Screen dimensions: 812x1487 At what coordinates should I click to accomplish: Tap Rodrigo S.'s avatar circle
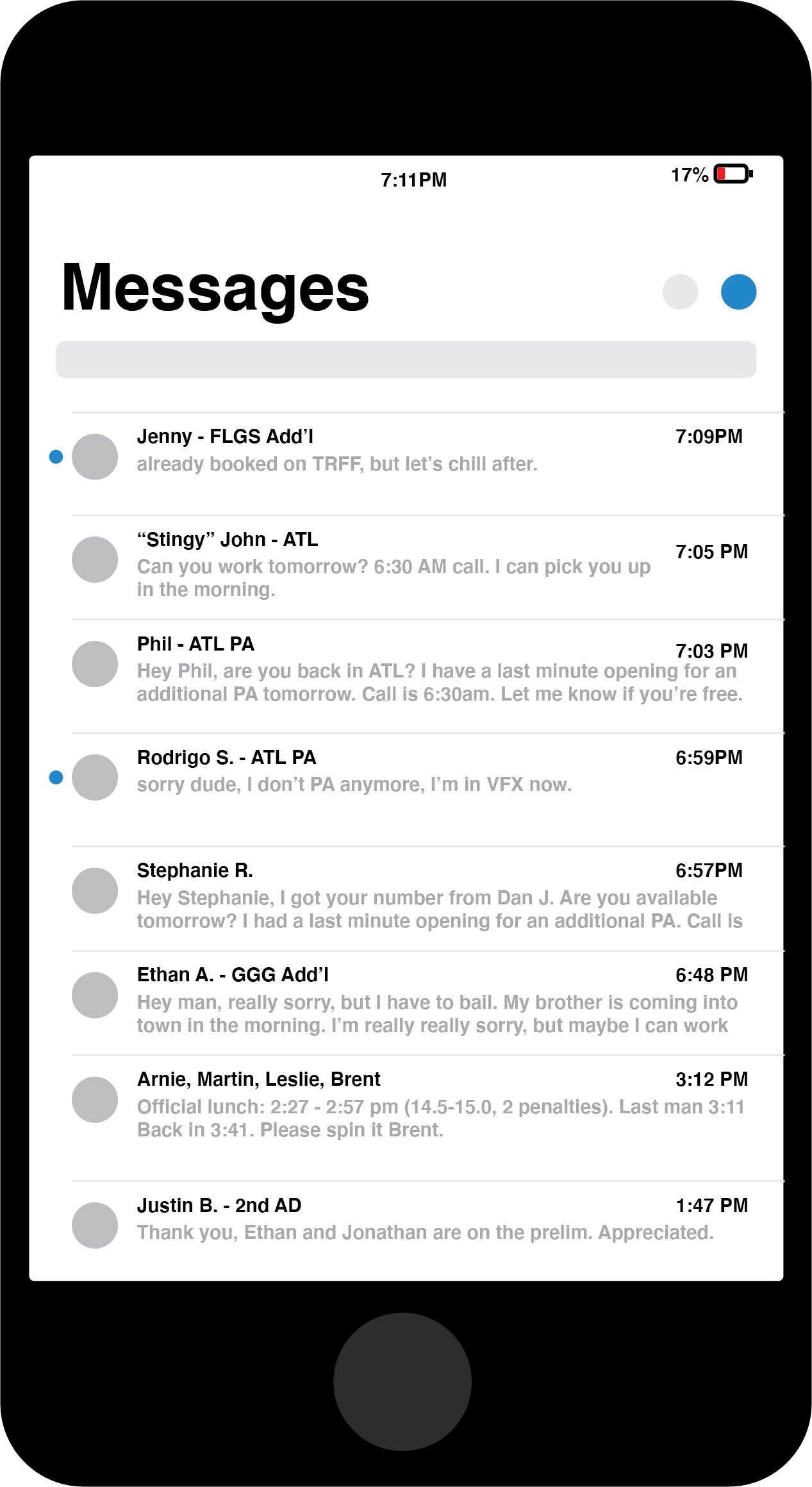[x=95, y=777]
